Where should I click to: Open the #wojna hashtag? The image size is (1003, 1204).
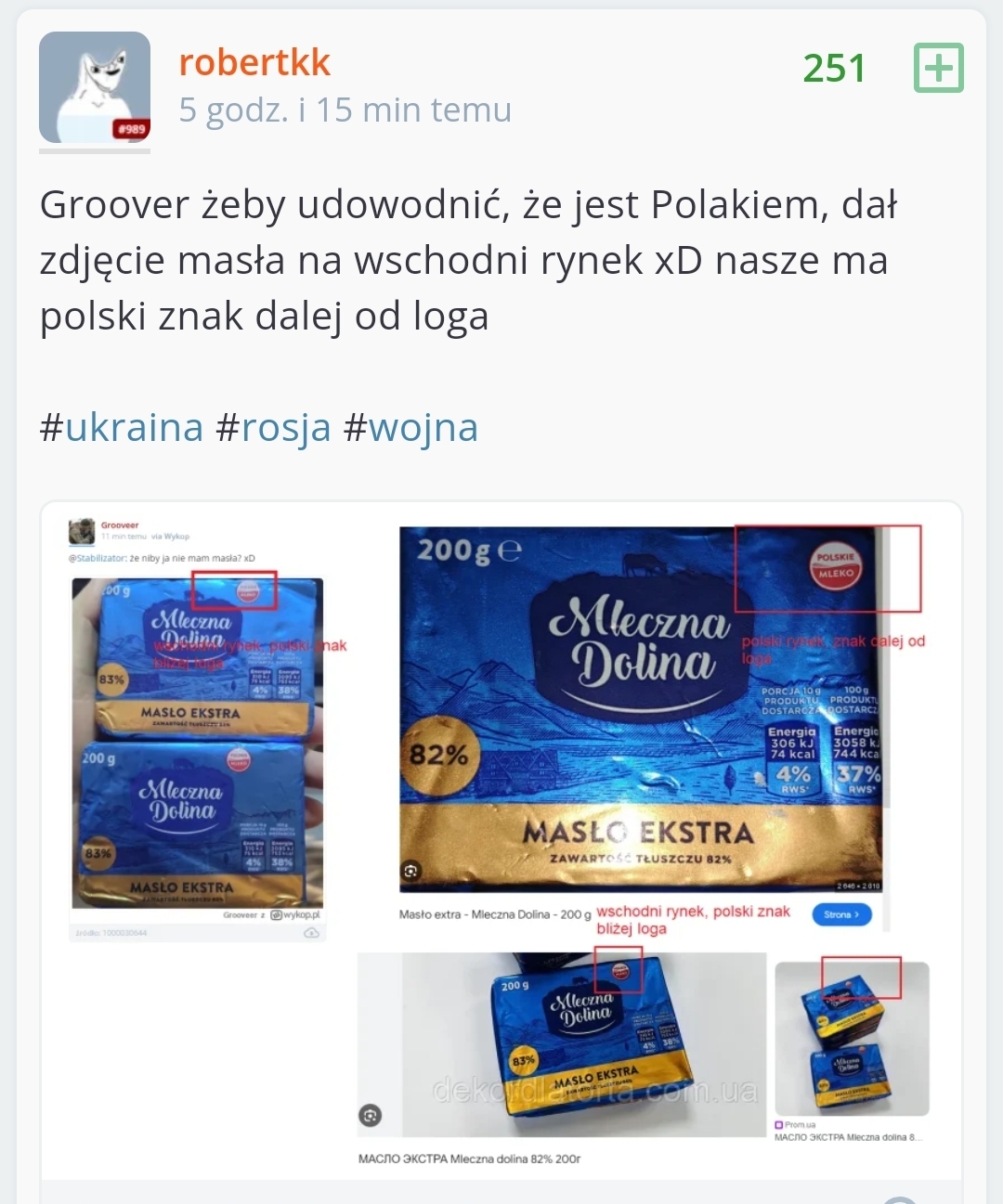(x=410, y=428)
